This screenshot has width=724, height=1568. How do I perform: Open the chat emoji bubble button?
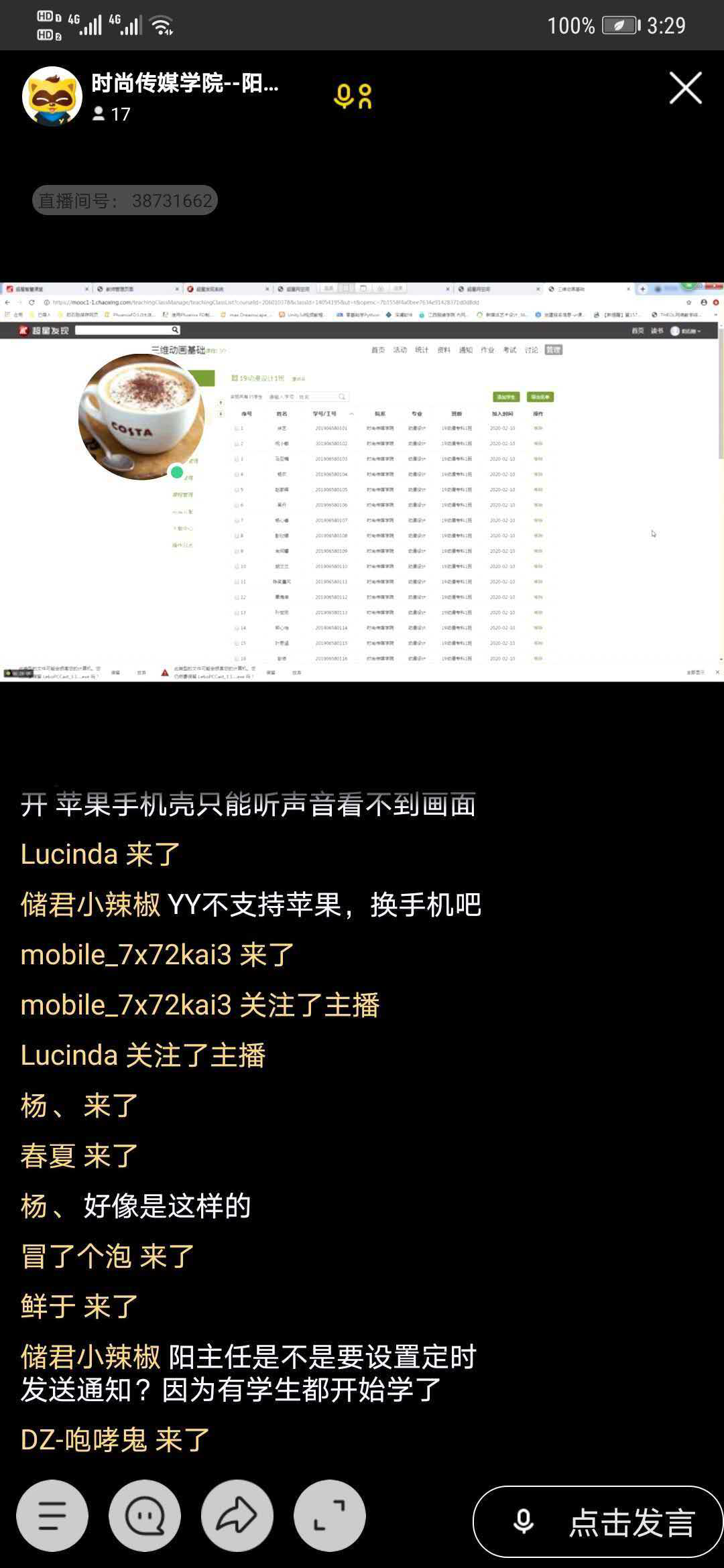click(145, 1516)
